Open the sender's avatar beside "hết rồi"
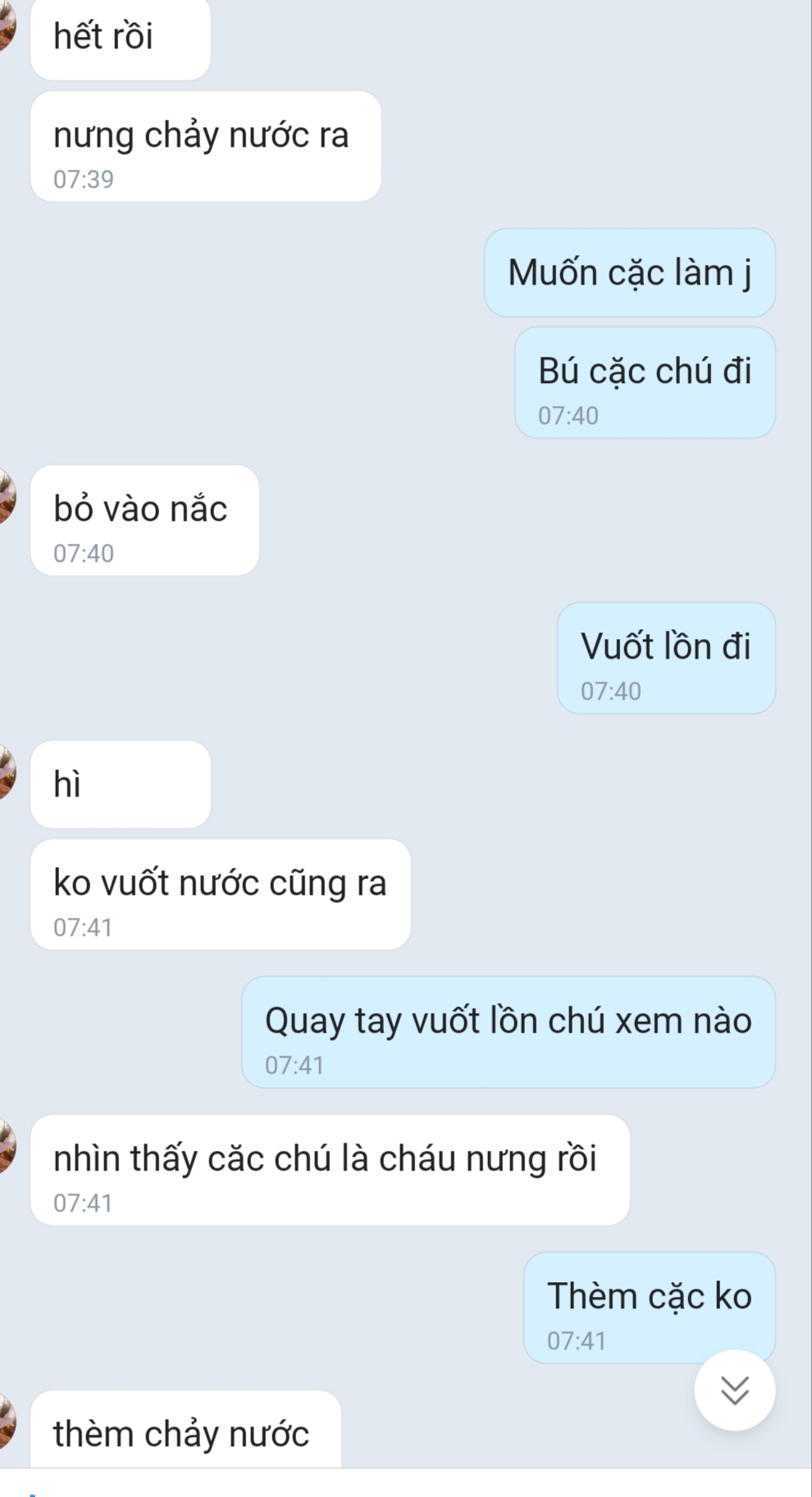The width and height of the screenshot is (812, 1497). (7, 25)
